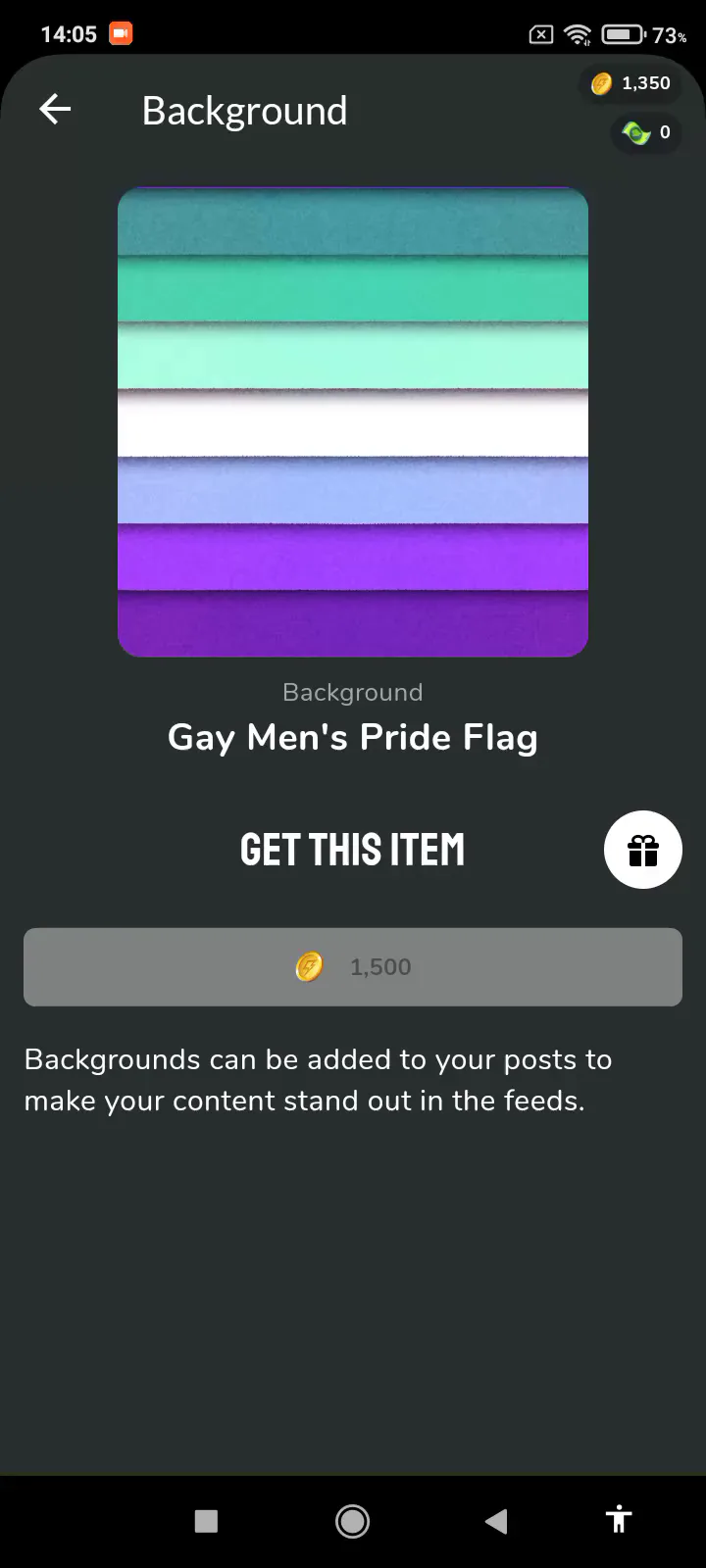Open the green currency balance
Screen dimensions: 706x1568
(x=646, y=132)
